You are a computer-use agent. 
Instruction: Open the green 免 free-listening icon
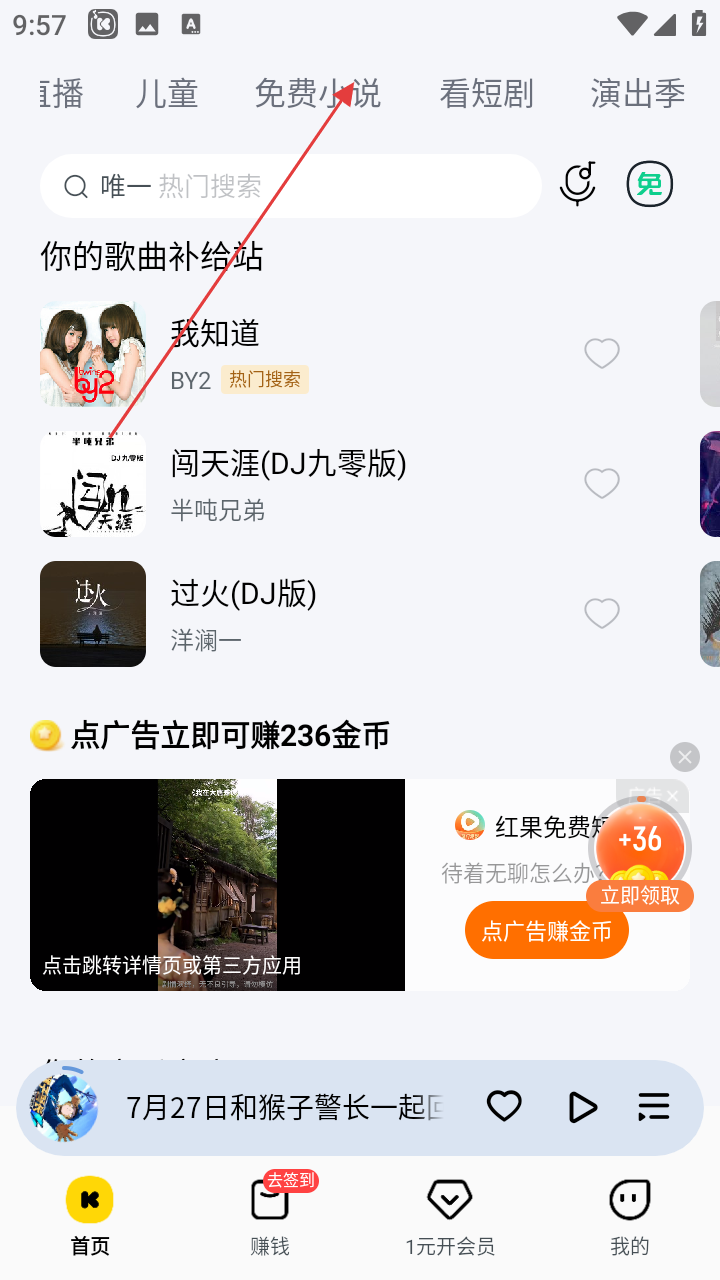click(x=649, y=184)
